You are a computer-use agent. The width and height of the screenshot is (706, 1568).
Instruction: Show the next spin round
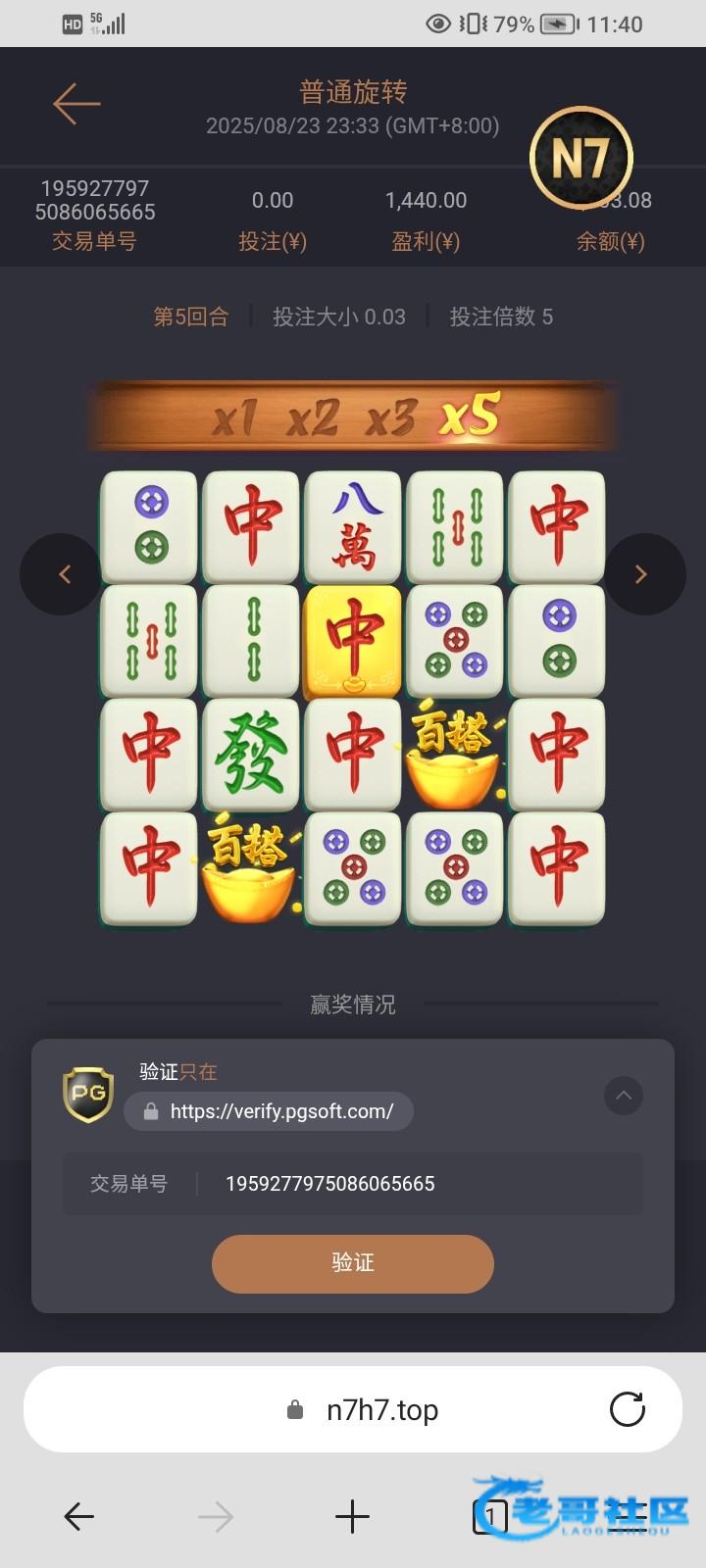642,574
